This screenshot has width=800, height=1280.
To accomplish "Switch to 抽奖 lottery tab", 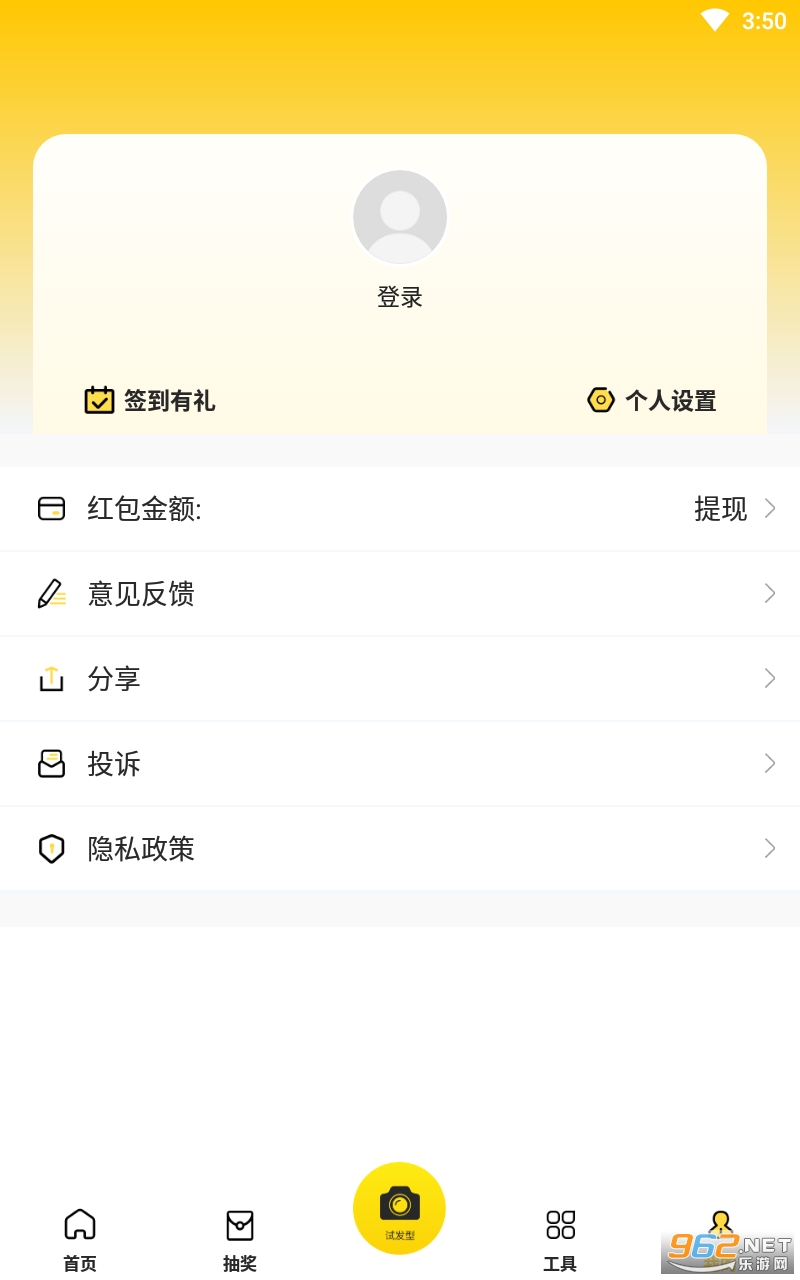I will [240, 1238].
